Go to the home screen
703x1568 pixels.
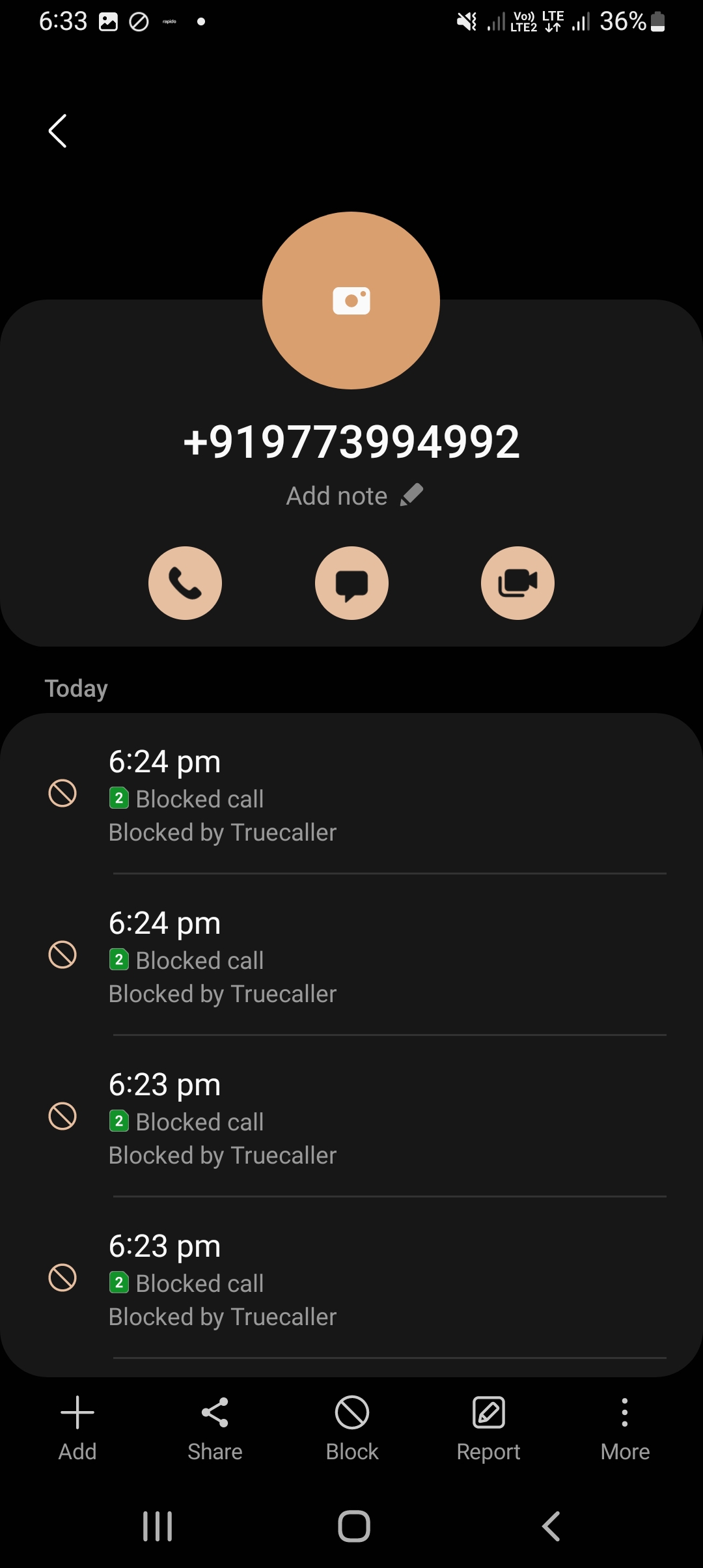click(354, 1526)
